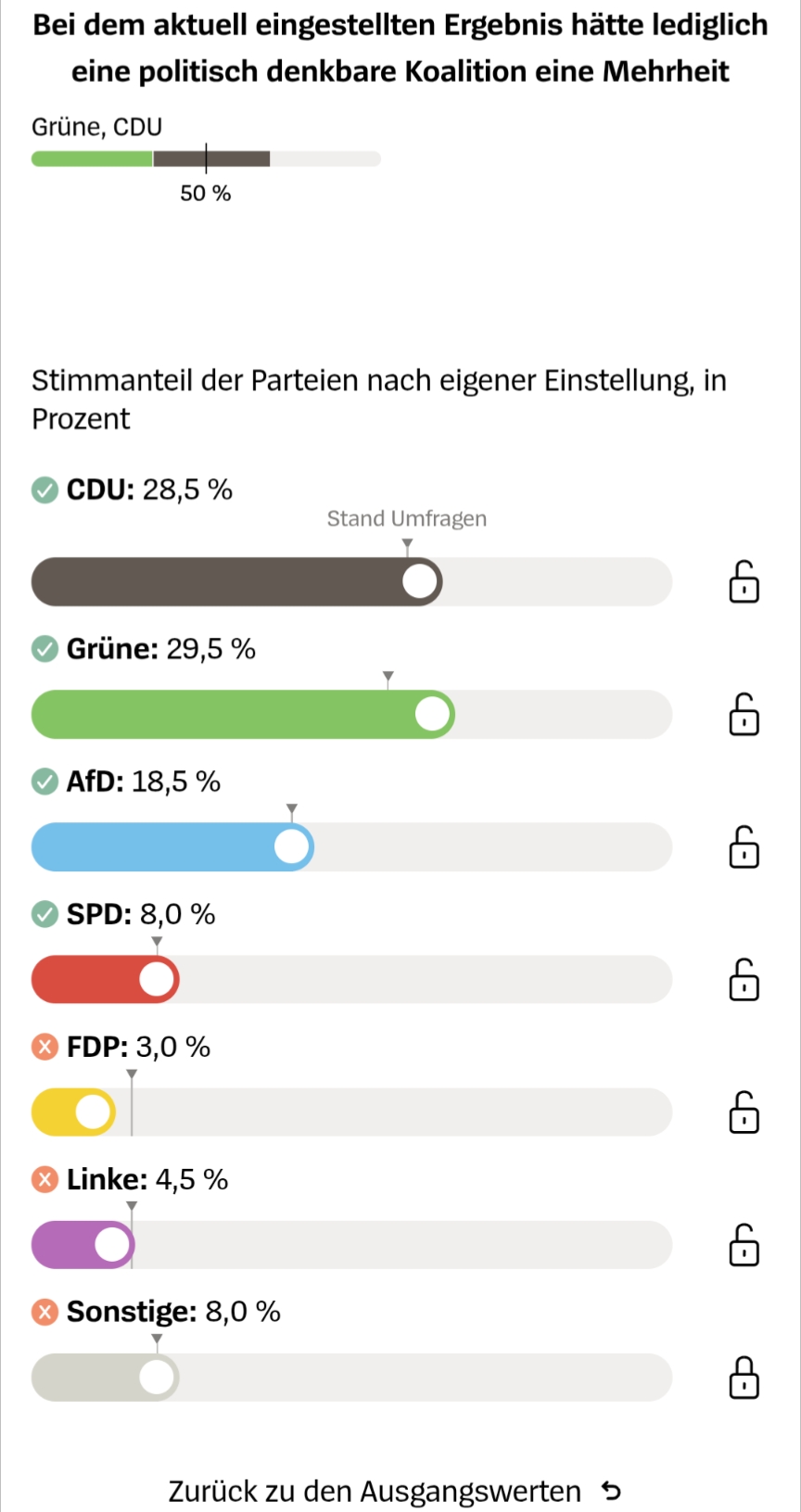
Task: Tap the Sonstige slider track
Action: (x=352, y=1378)
